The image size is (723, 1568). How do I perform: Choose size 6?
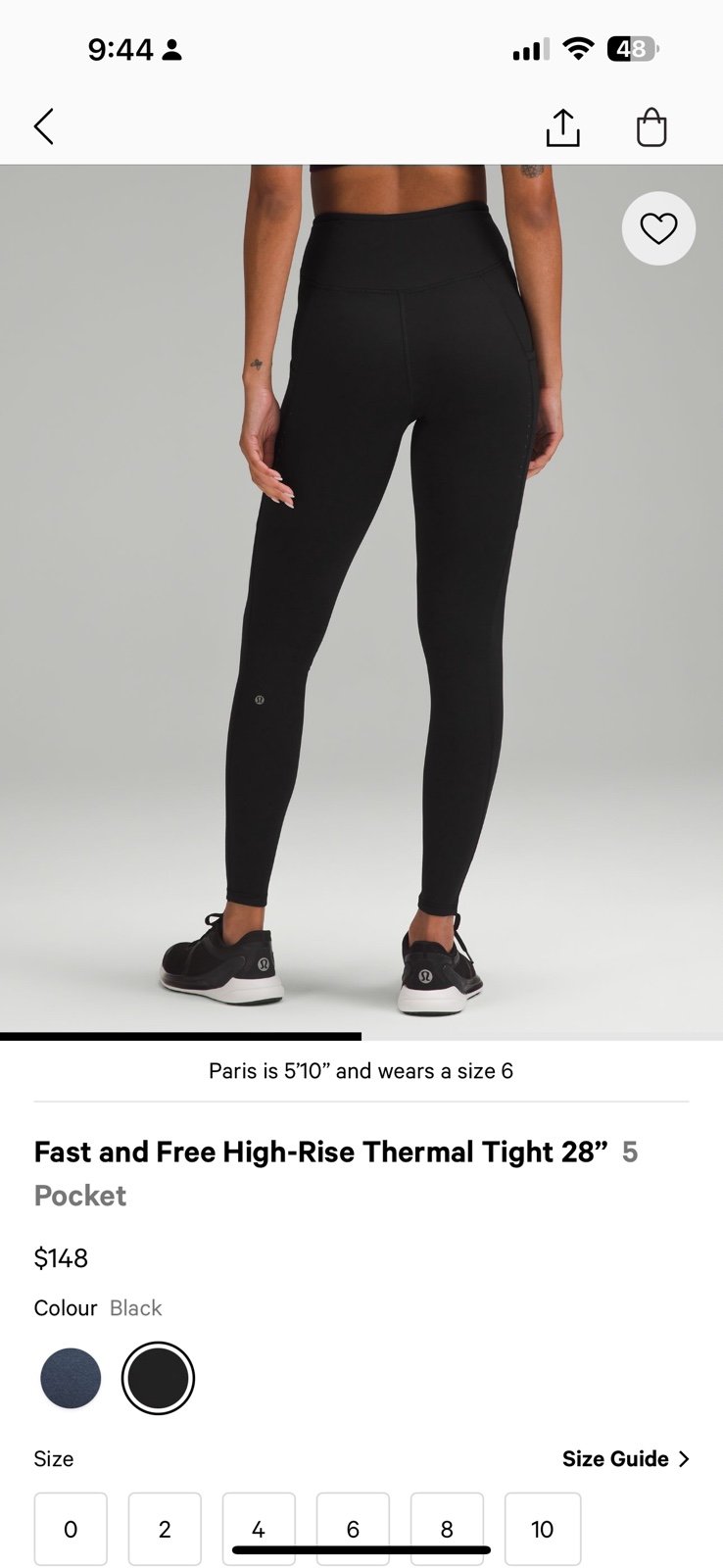(353, 1529)
